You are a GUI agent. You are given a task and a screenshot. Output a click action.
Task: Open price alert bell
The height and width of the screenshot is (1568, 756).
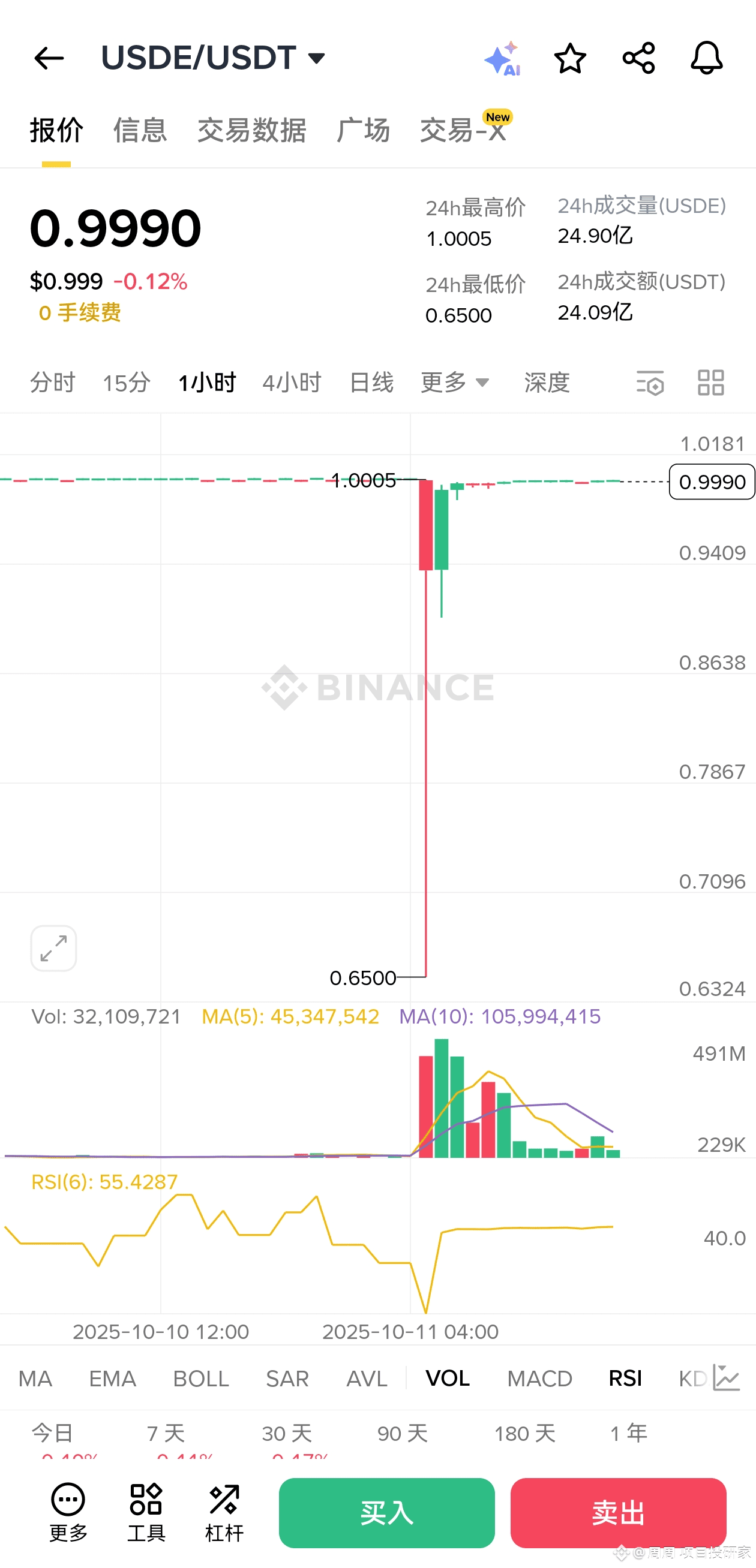click(x=707, y=58)
